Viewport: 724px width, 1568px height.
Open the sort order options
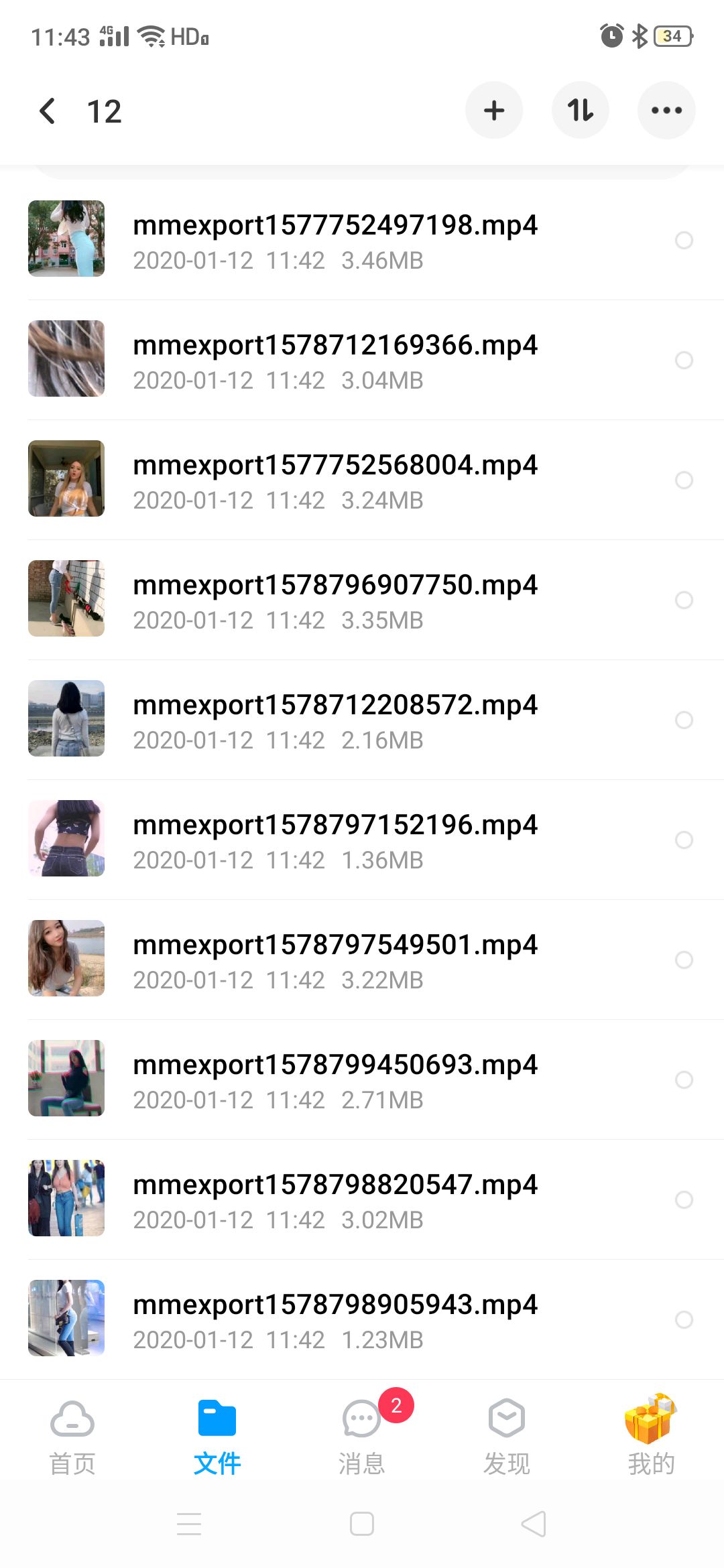point(580,111)
